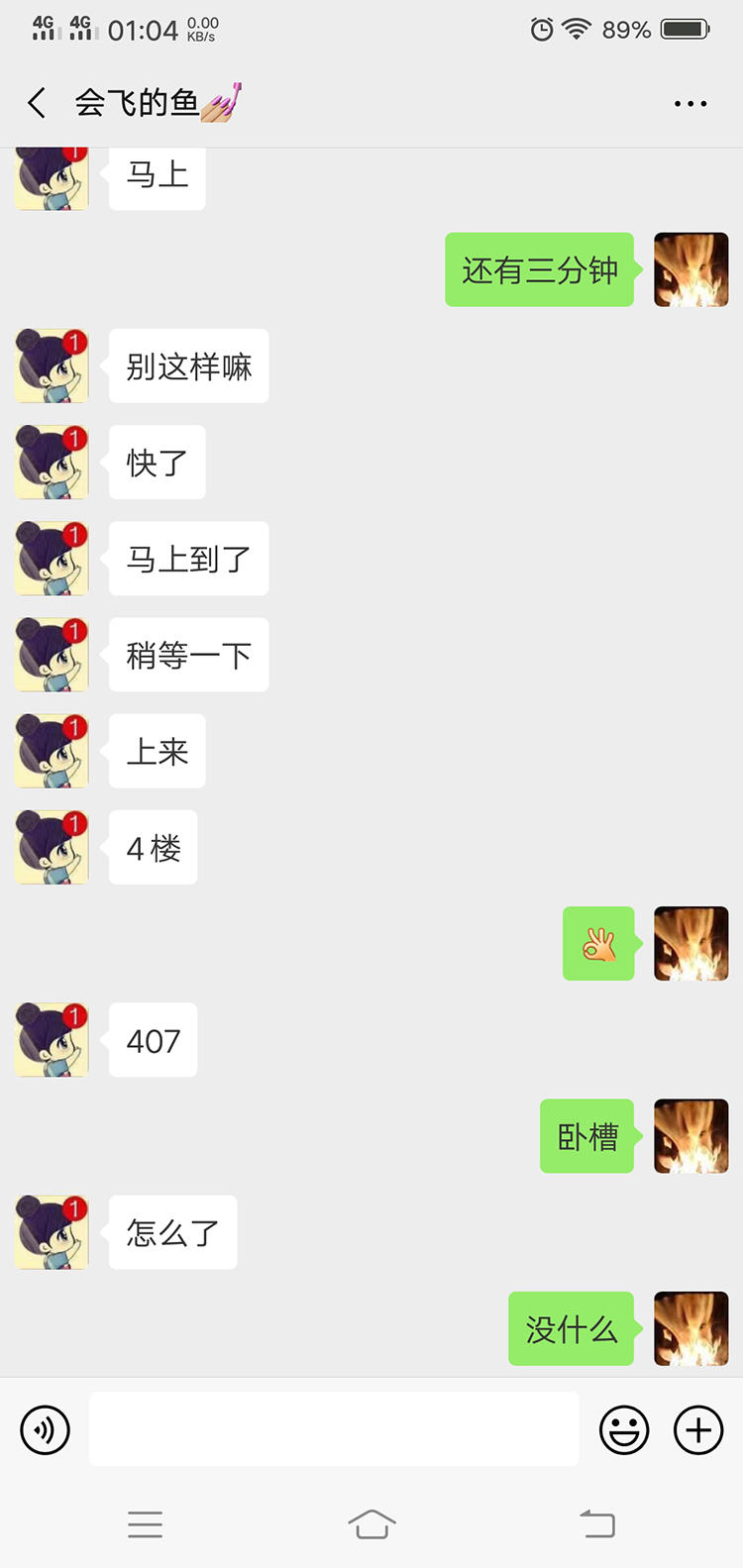Tap the system back navigation button
Viewport: 743px width, 1568px height.
(597, 1523)
